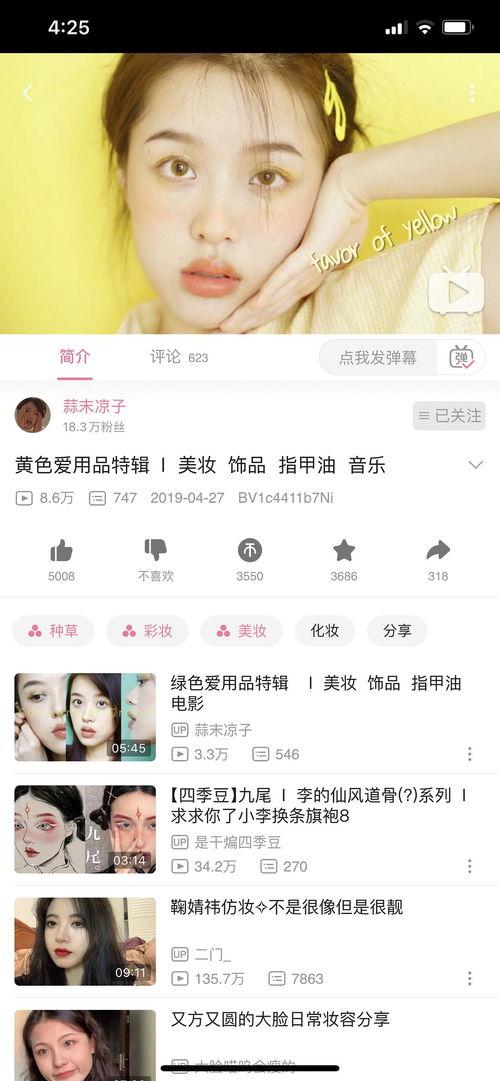Like the video with the thumbs-up icon
The image size is (500, 1081).
point(61,550)
